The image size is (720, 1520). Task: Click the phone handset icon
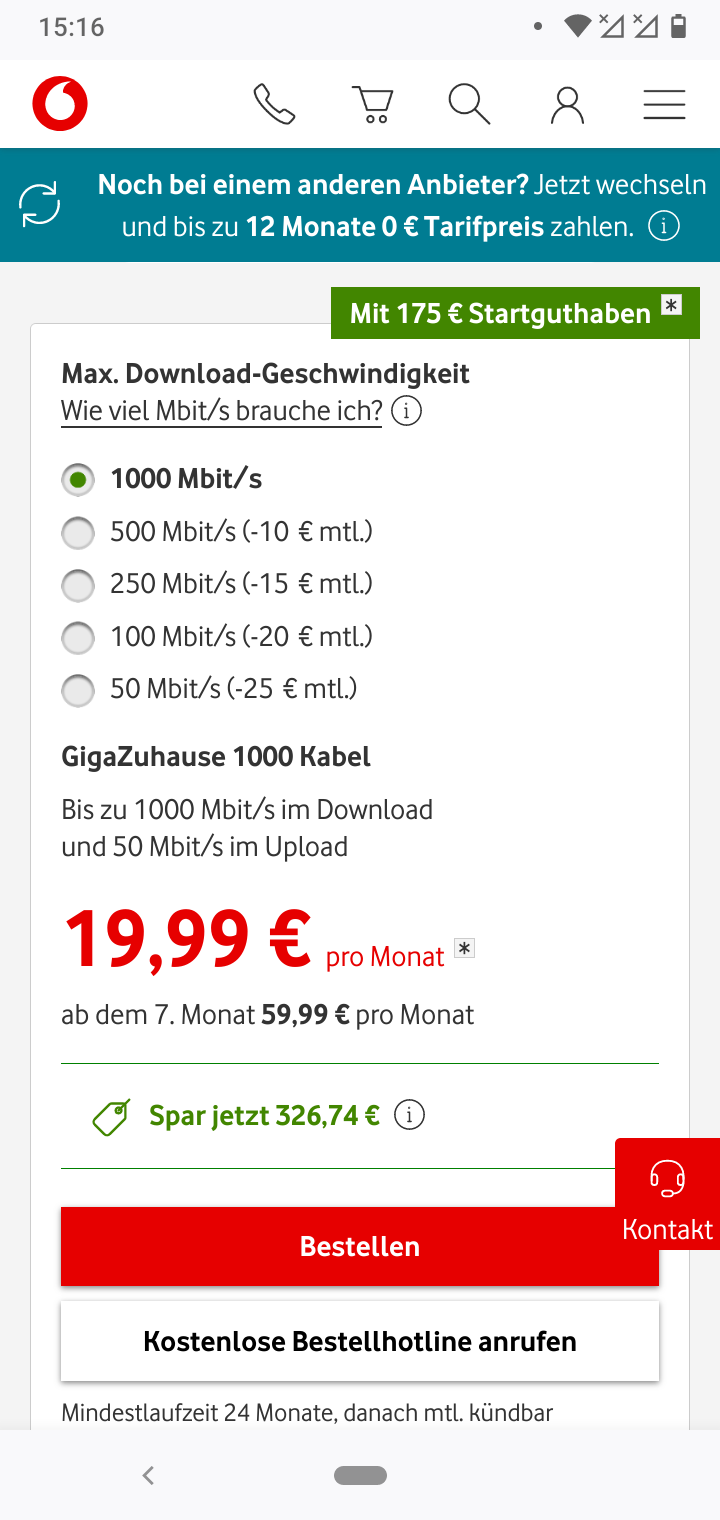click(x=276, y=102)
